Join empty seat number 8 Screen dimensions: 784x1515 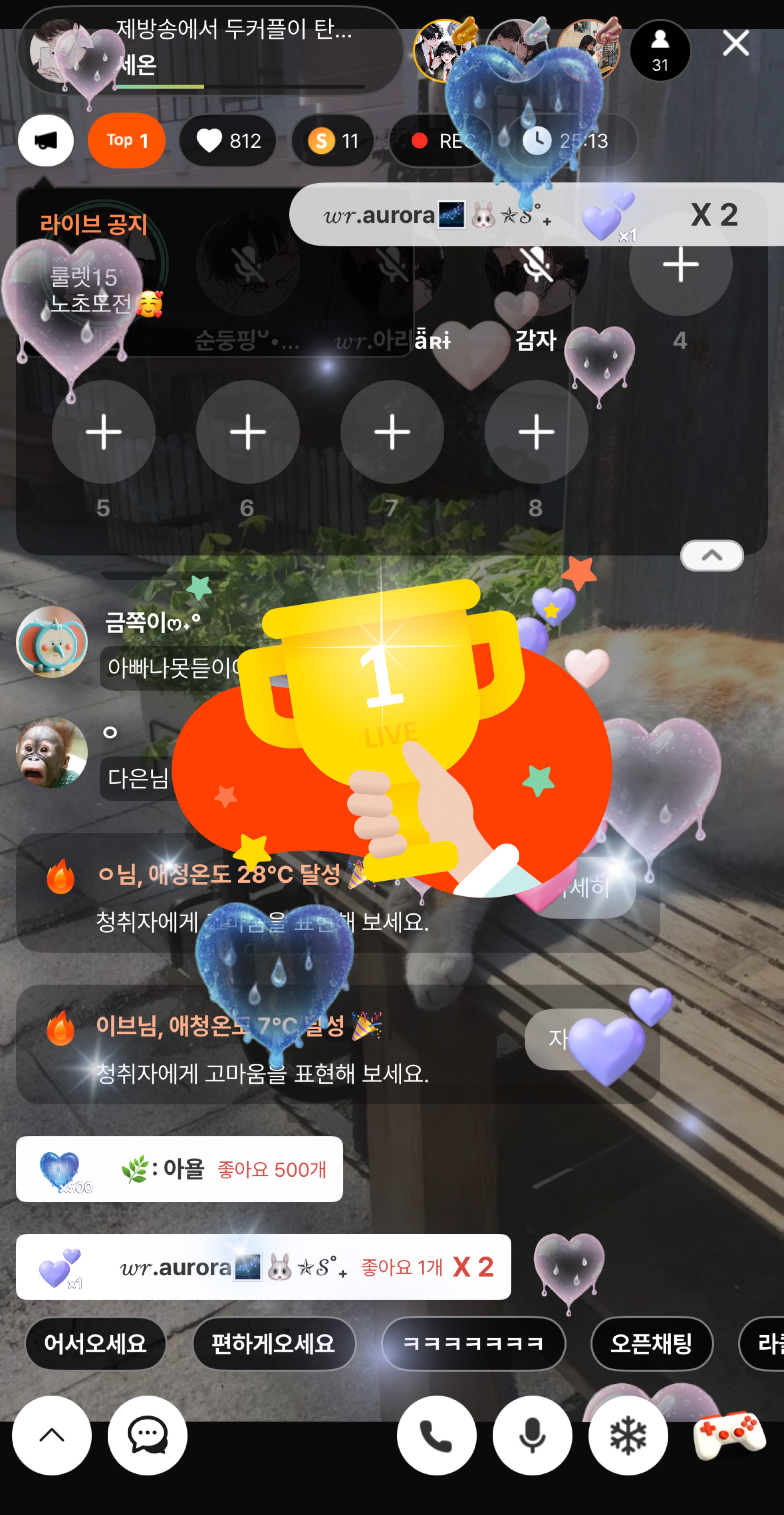536,432
